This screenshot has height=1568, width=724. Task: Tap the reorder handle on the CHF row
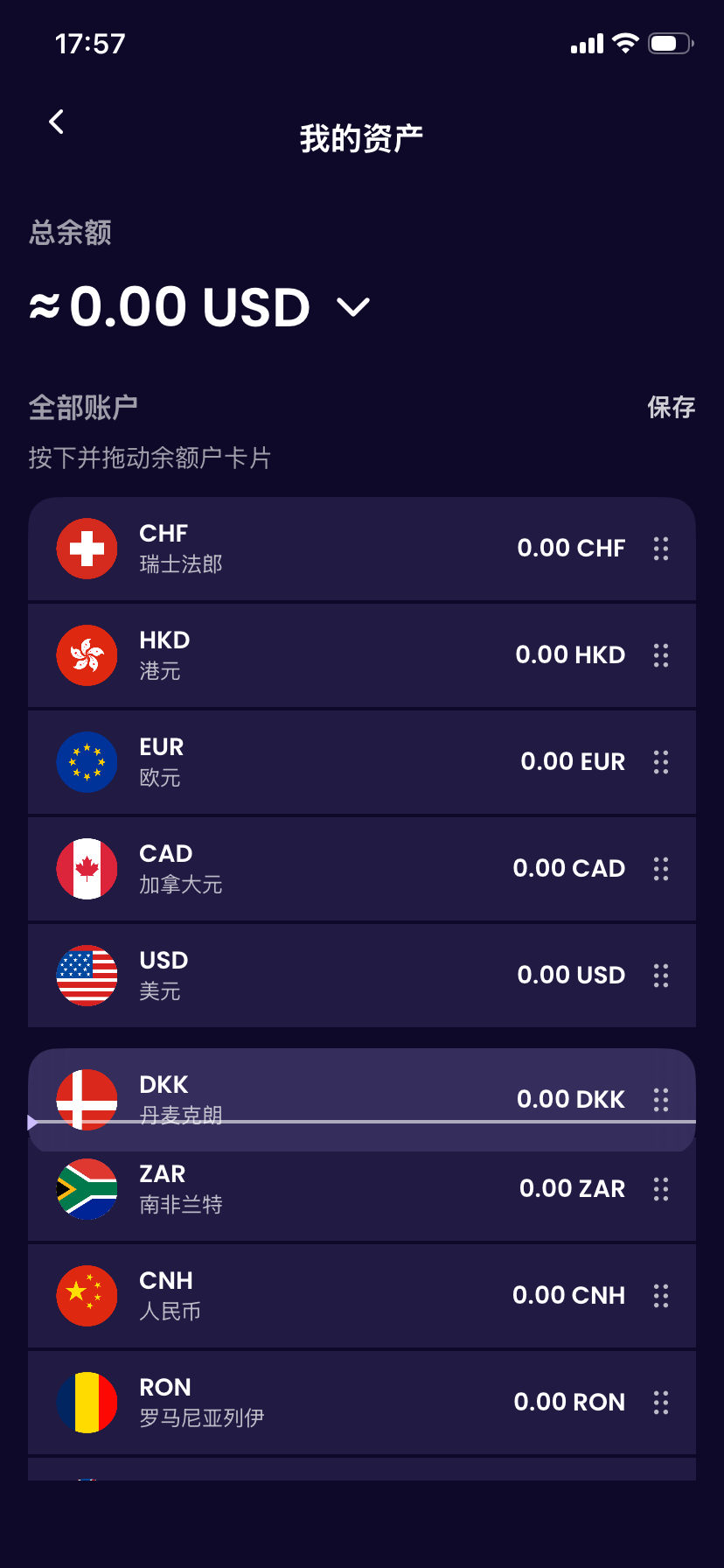tap(661, 549)
